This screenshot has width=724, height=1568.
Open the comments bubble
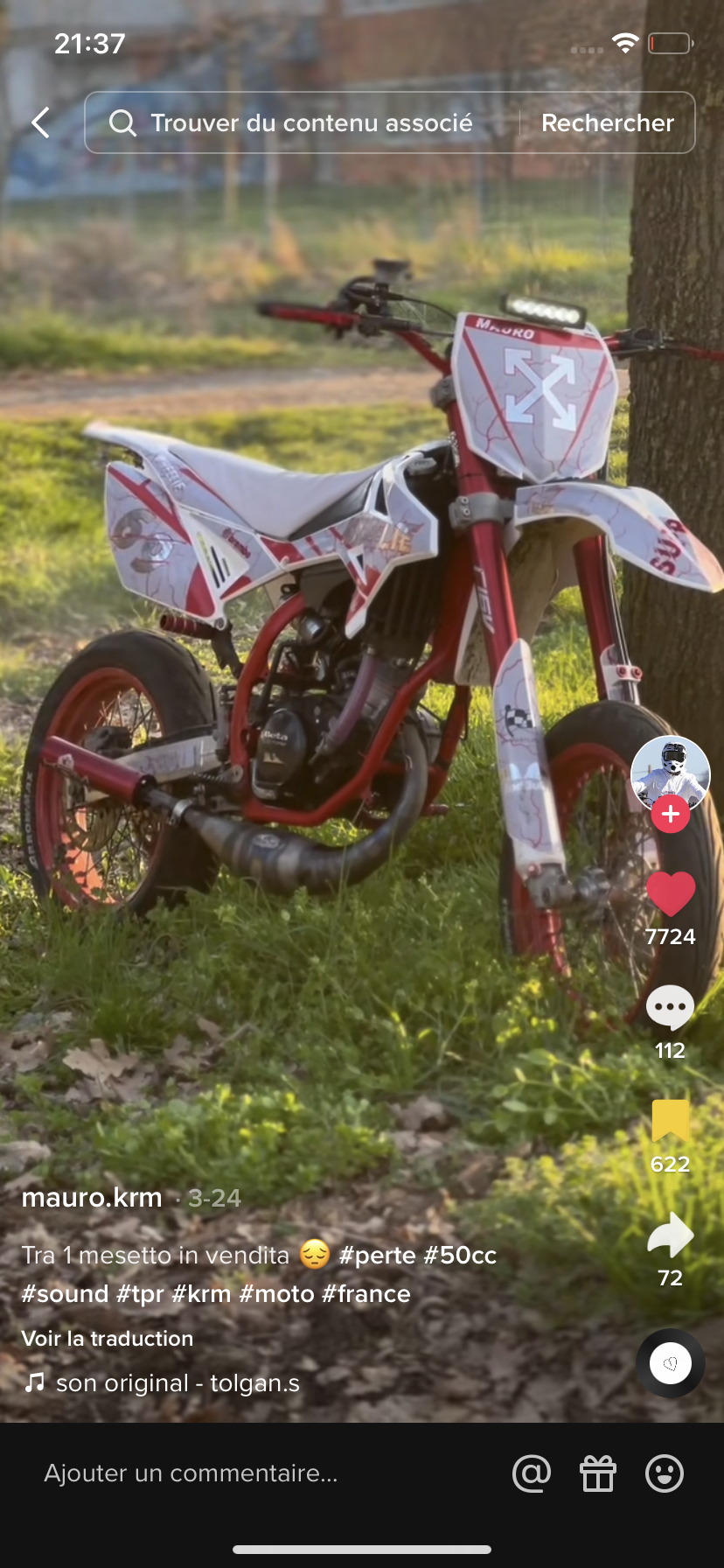click(x=671, y=1009)
